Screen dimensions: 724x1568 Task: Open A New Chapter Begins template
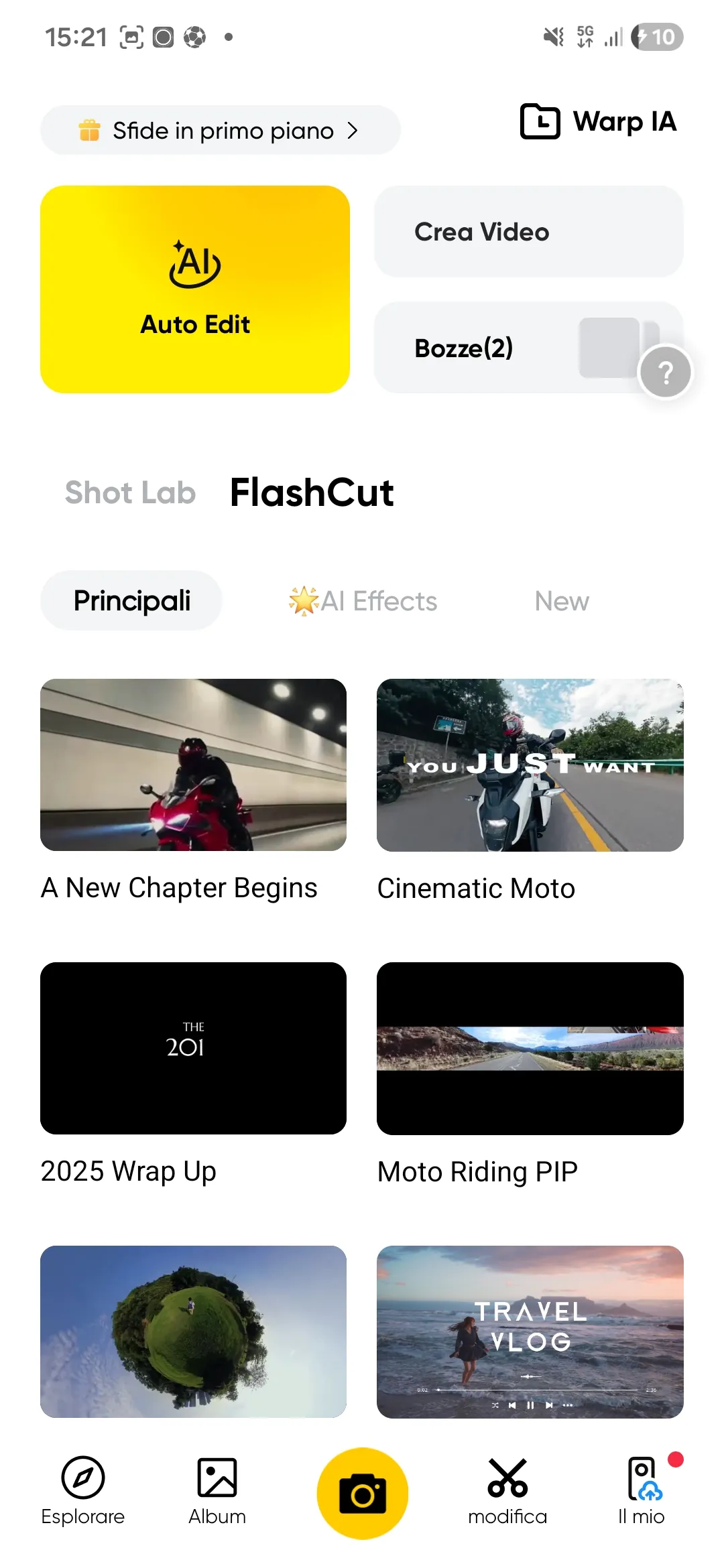[193, 765]
